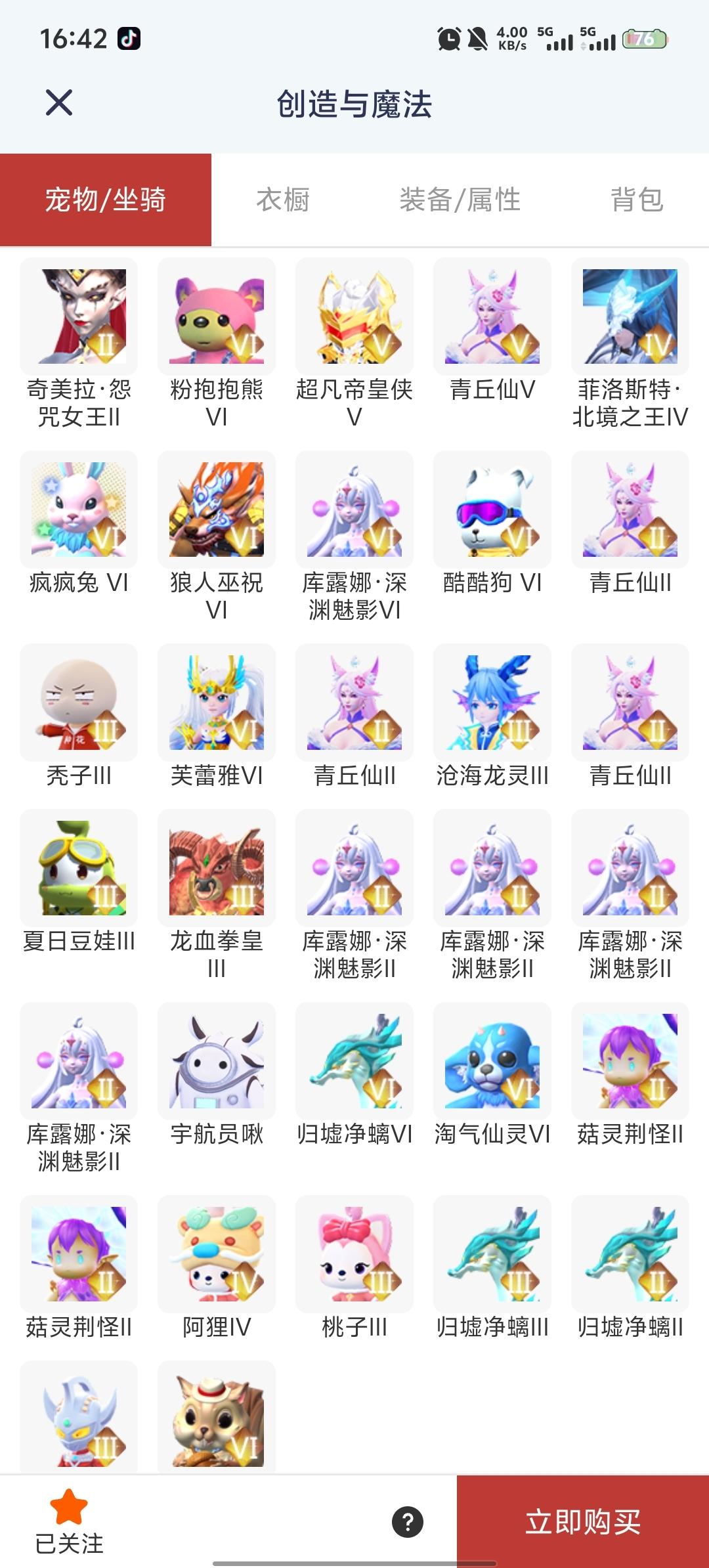Open the 奇美拉·怨咒女王II pet icon
709x1568 pixels.
(79, 319)
